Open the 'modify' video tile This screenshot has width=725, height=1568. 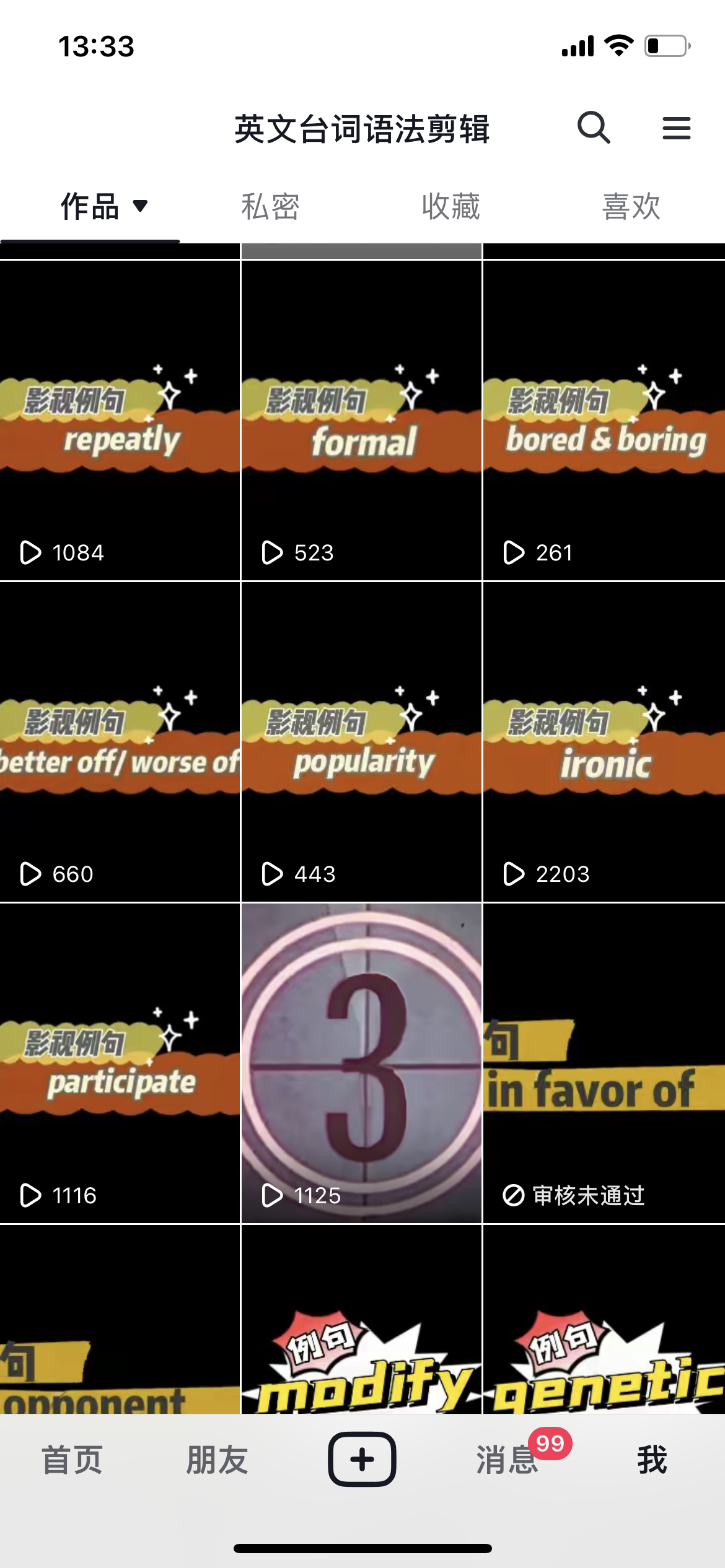tap(361, 1319)
